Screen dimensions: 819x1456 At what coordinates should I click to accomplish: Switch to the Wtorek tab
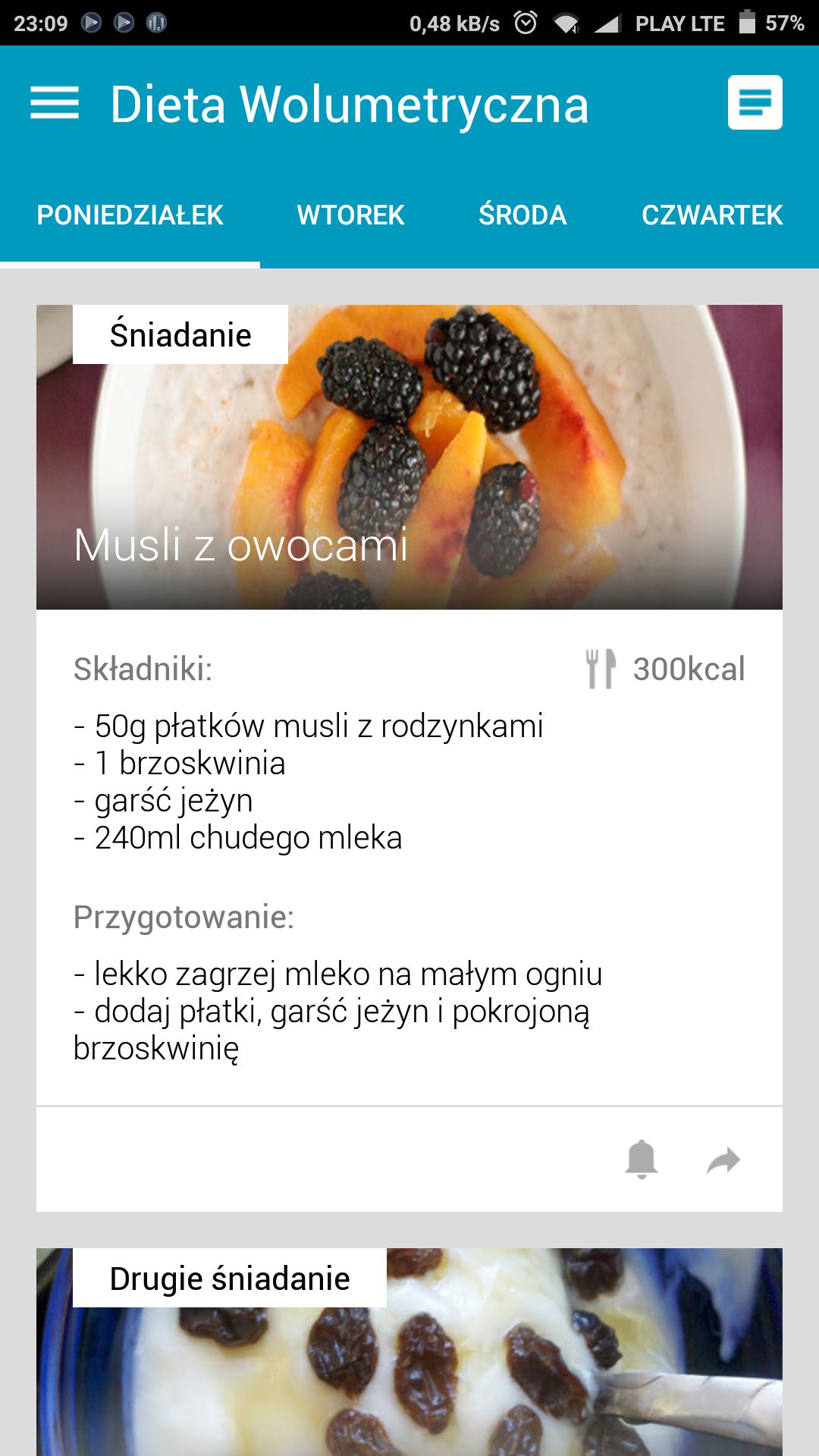tap(350, 215)
